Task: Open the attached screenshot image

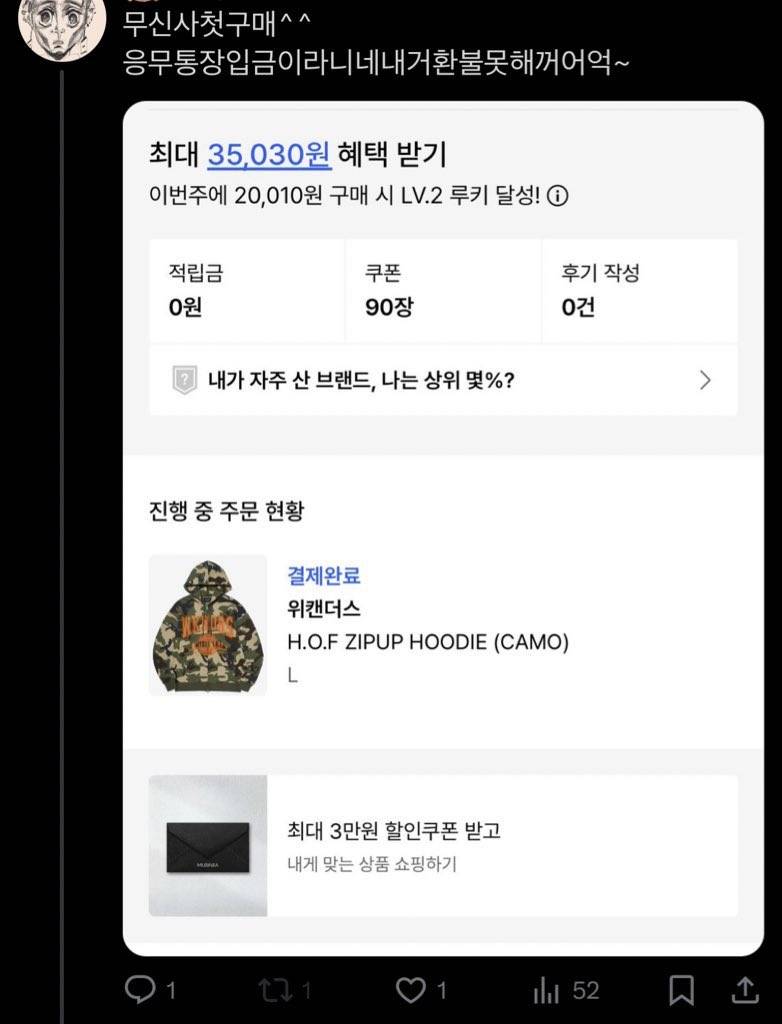Action: [x=443, y=528]
